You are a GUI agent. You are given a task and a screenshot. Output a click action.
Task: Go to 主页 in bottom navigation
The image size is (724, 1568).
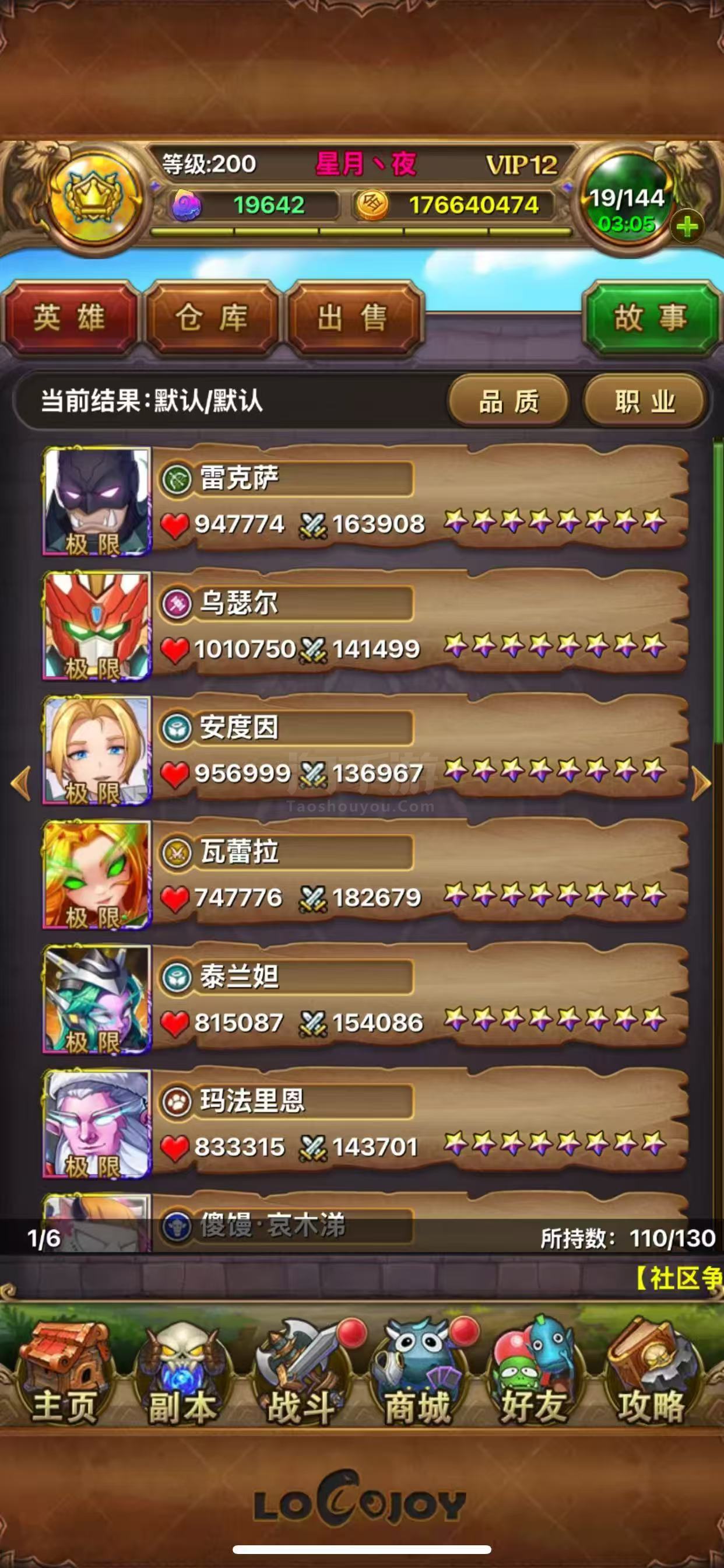[64, 1375]
